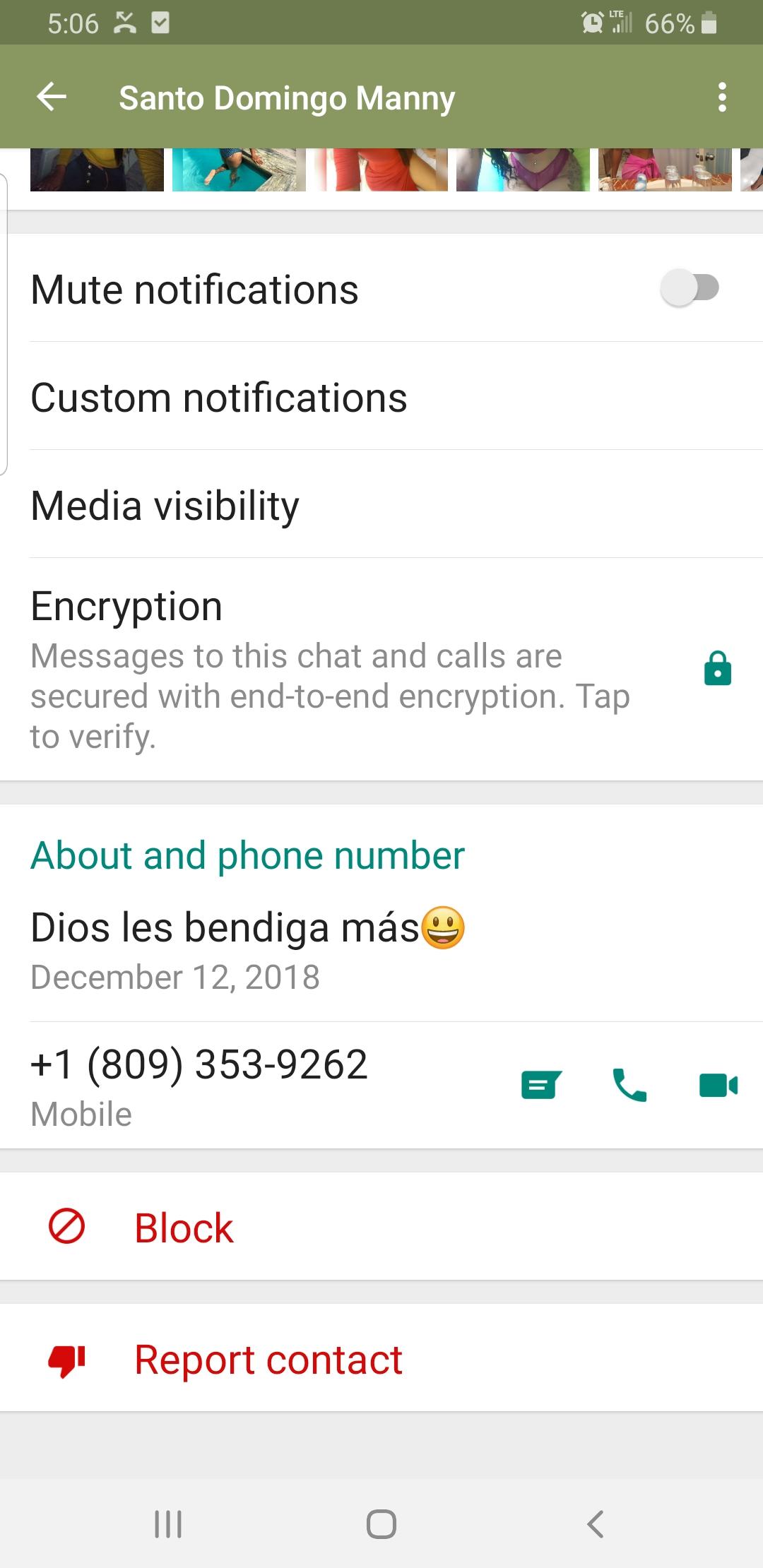
Task: Toggle Mute notifications switch
Action: (690, 288)
